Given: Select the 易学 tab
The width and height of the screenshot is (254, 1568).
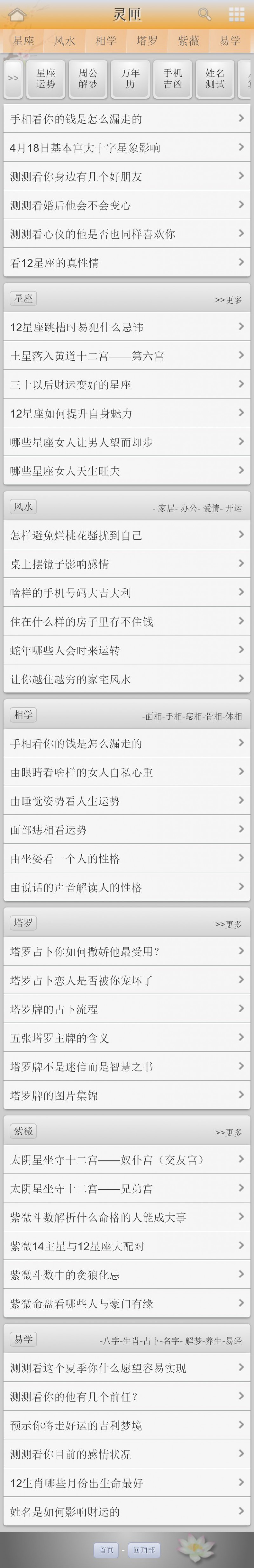Looking at the screenshot, I should click(230, 41).
